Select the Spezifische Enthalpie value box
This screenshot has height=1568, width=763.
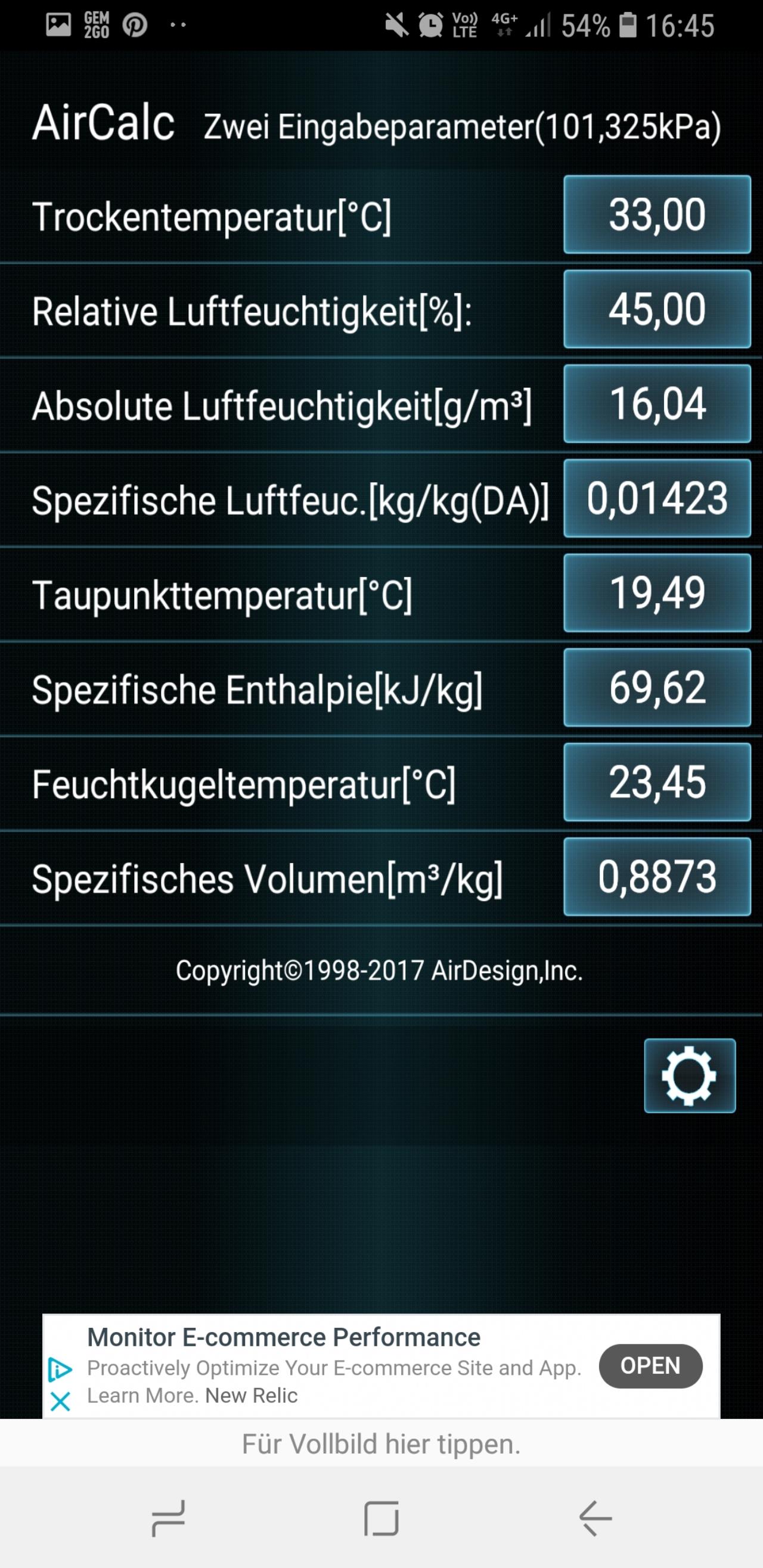pyautogui.click(x=657, y=687)
